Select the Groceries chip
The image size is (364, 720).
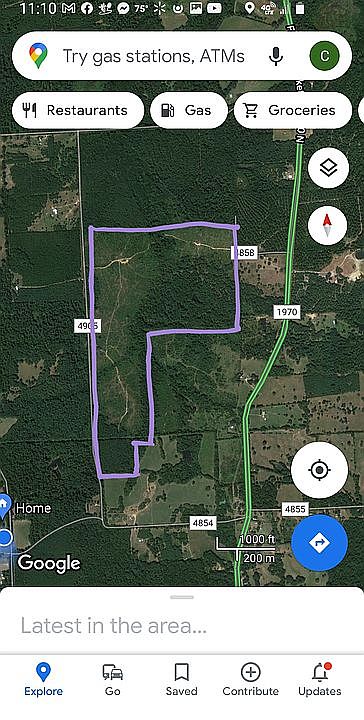point(293,110)
